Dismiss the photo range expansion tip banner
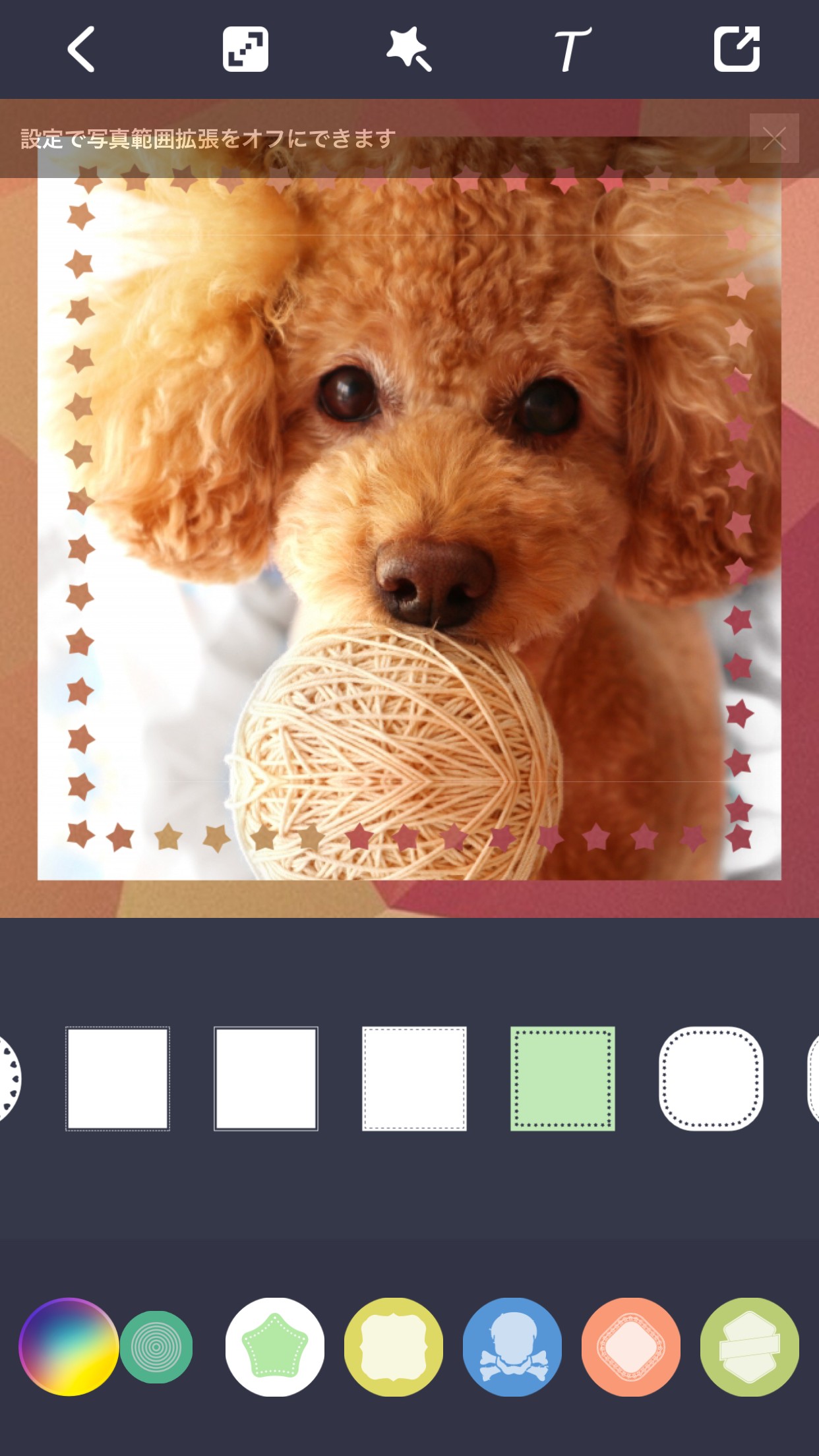Image resolution: width=819 pixels, height=1456 pixels. 774,138
